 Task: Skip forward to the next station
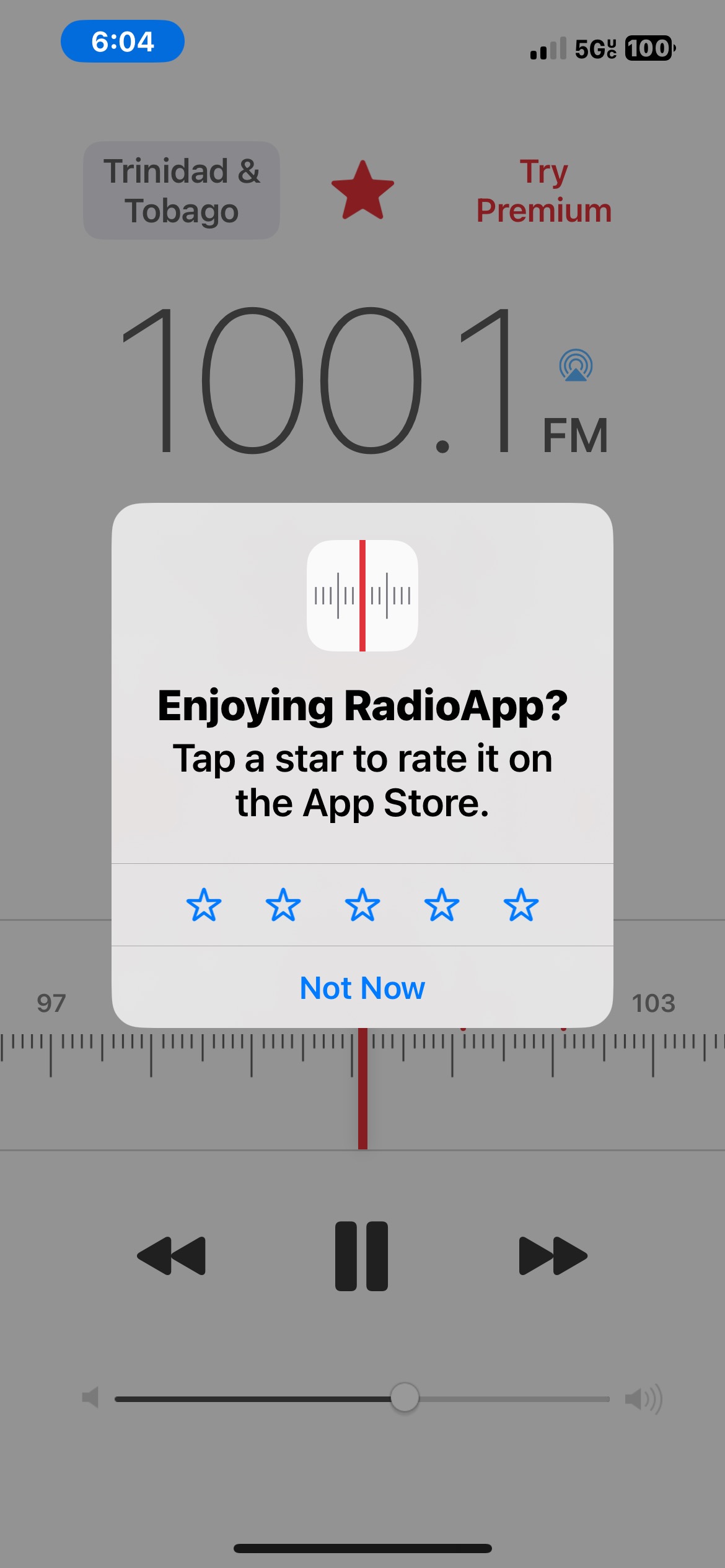(553, 1256)
